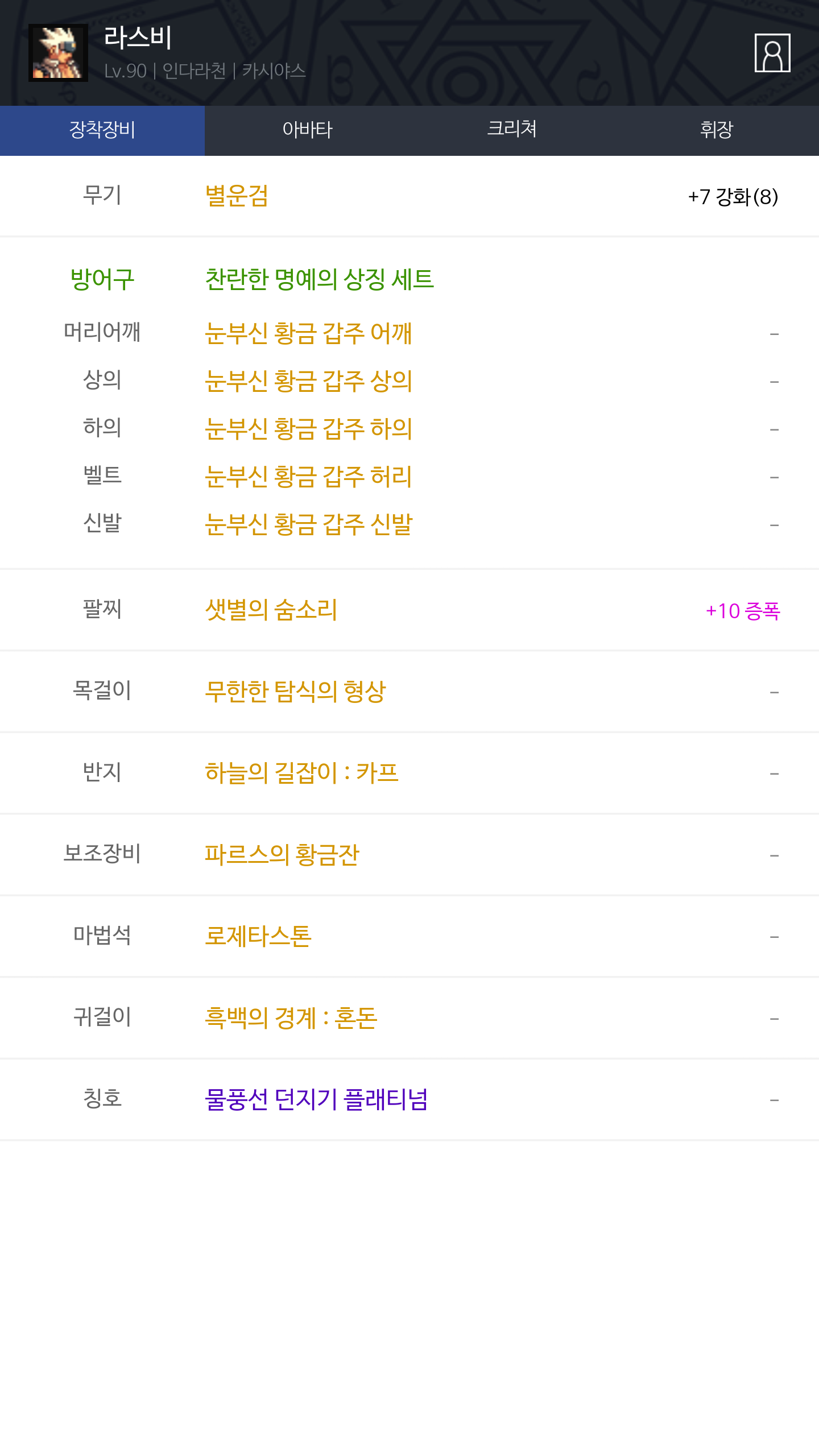Tap the 라스비 character avatar
This screenshot has width=819, height=1456.
(x=58, y=53)
